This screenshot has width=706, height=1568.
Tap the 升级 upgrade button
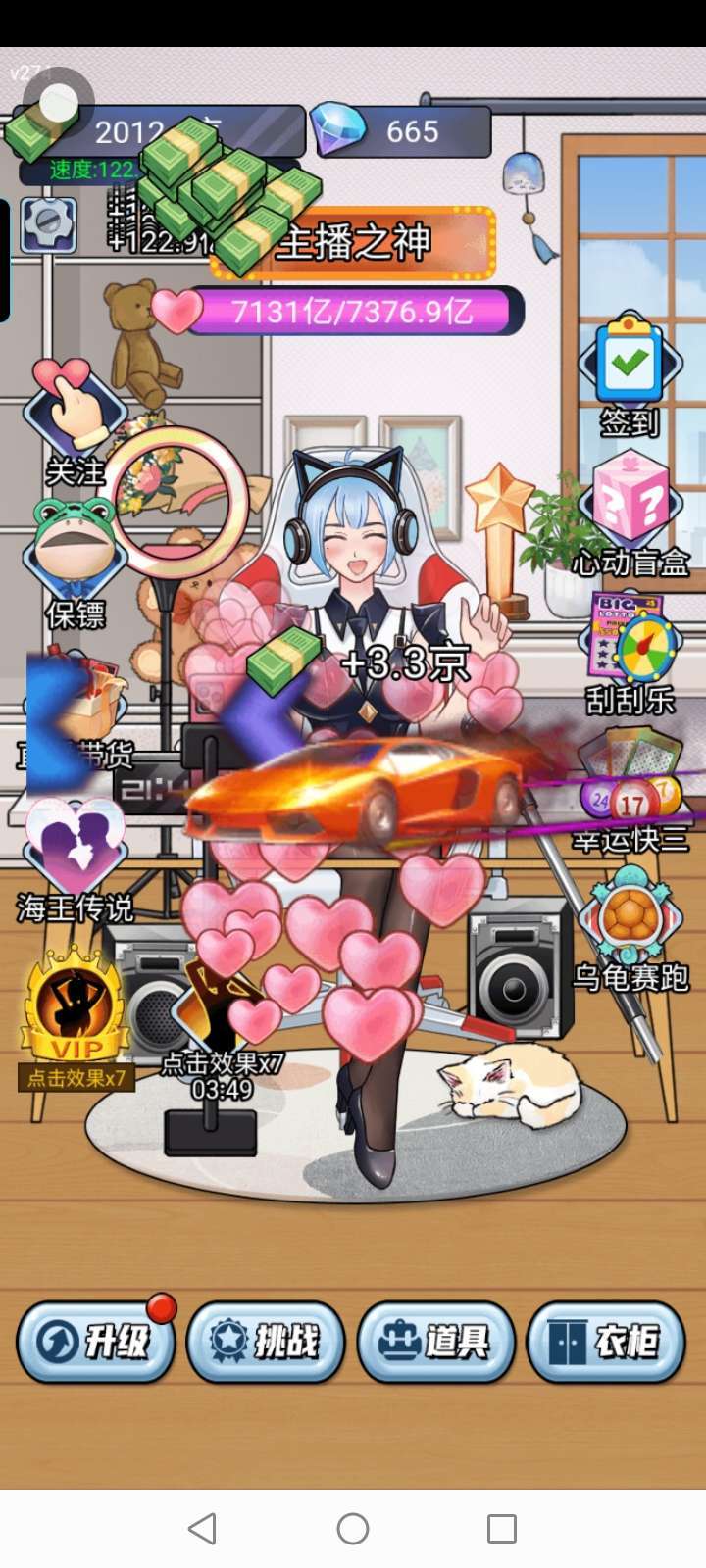tap(96, 1342)
